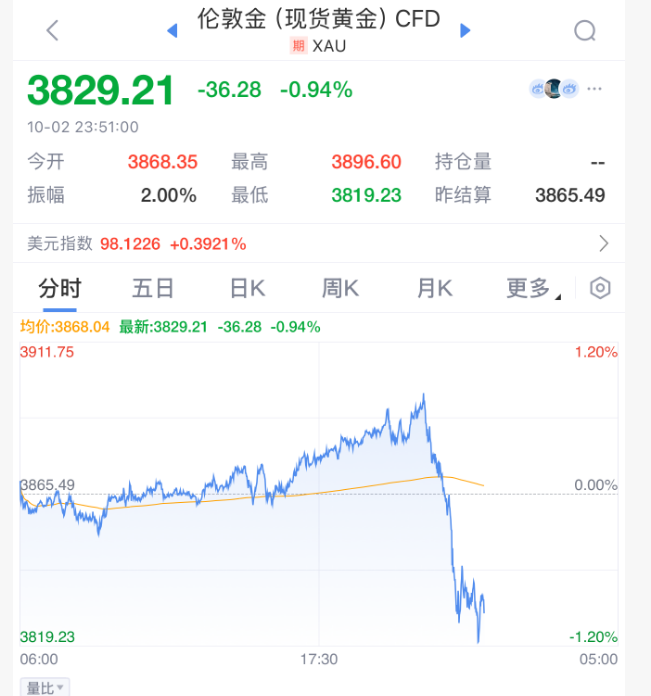Open chart settings hexagon icon

pyautogui.click(x=600, y=289)
